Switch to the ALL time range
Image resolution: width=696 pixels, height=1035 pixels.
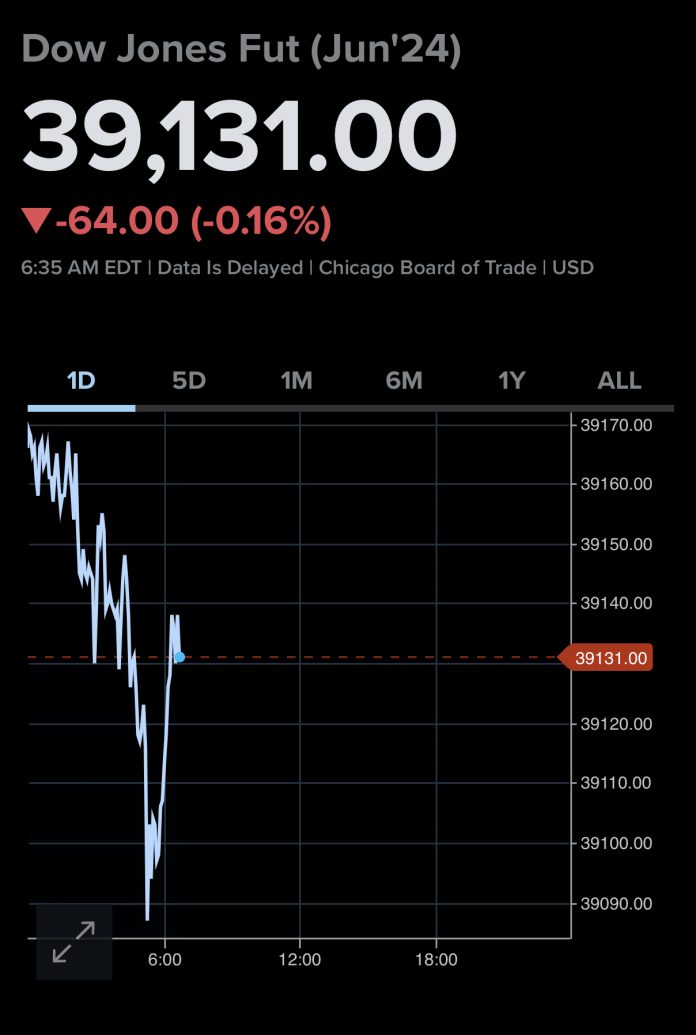[x=619, y=381]
